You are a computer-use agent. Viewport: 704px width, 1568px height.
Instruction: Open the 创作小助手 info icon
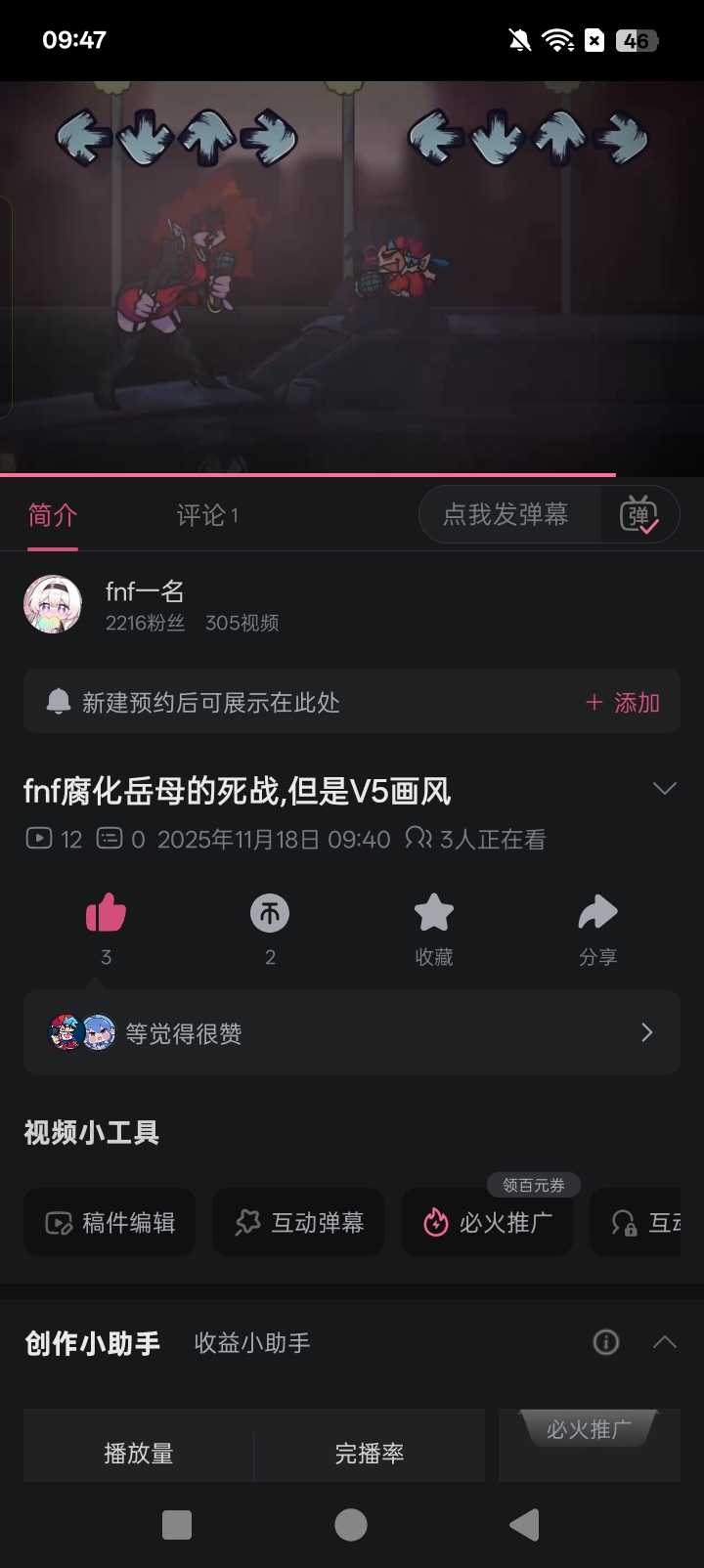(606, 1342)
